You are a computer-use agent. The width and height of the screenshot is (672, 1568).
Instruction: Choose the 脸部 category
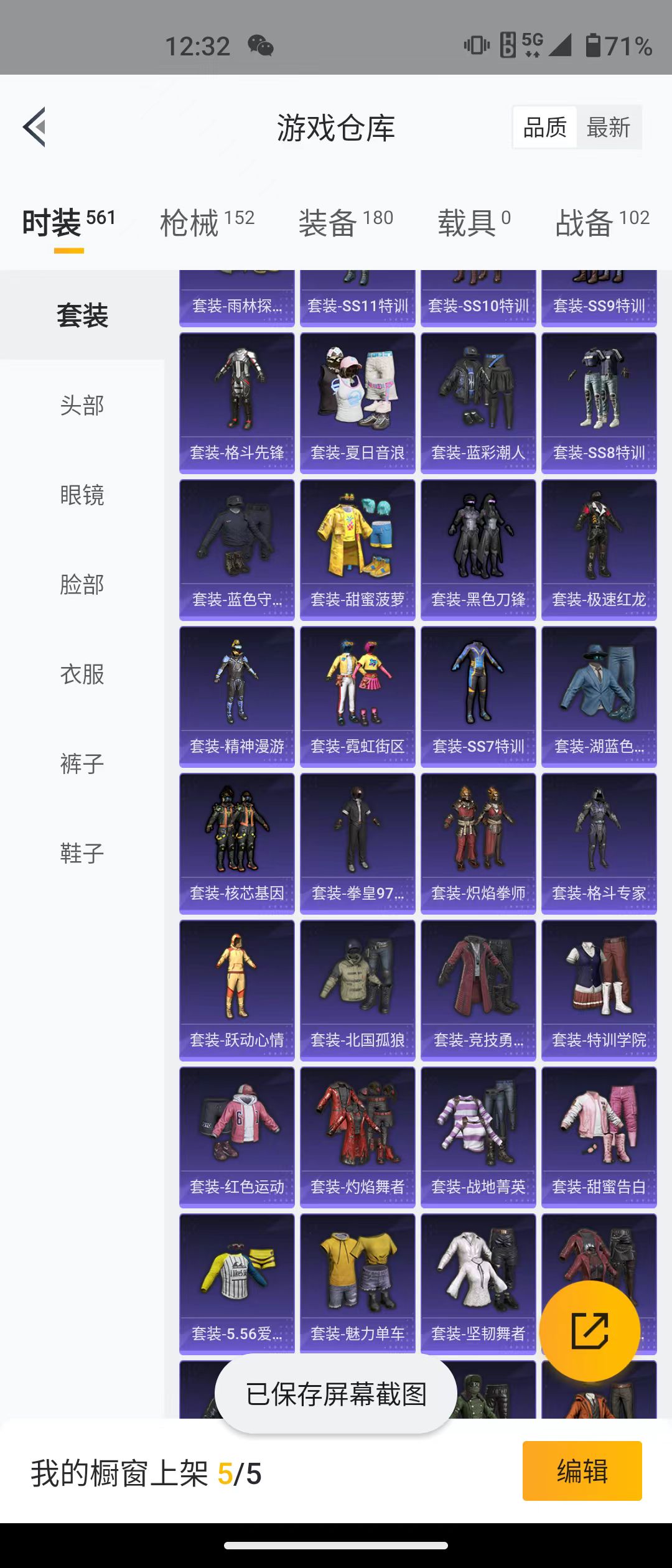[x=82, y=585]
